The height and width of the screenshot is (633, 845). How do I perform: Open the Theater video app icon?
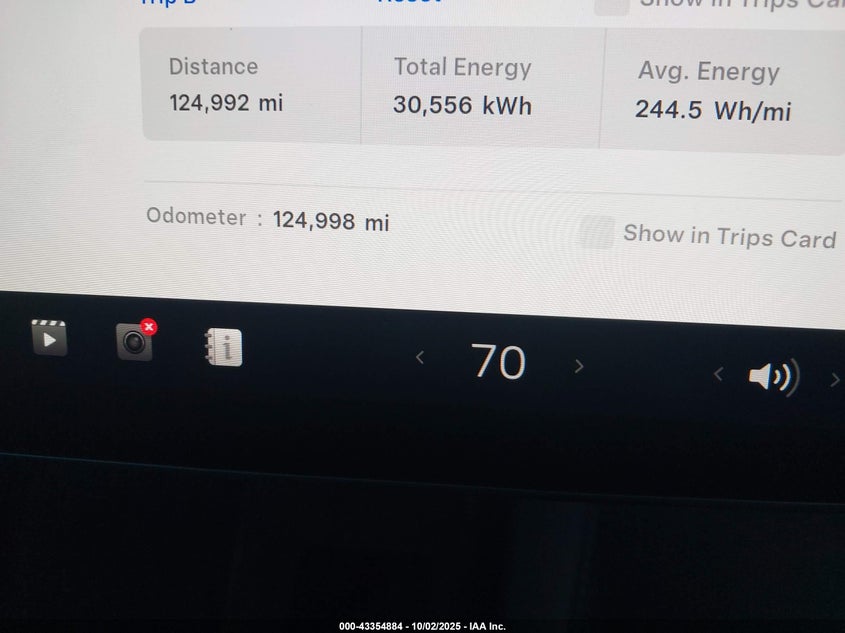click(49, 338)
